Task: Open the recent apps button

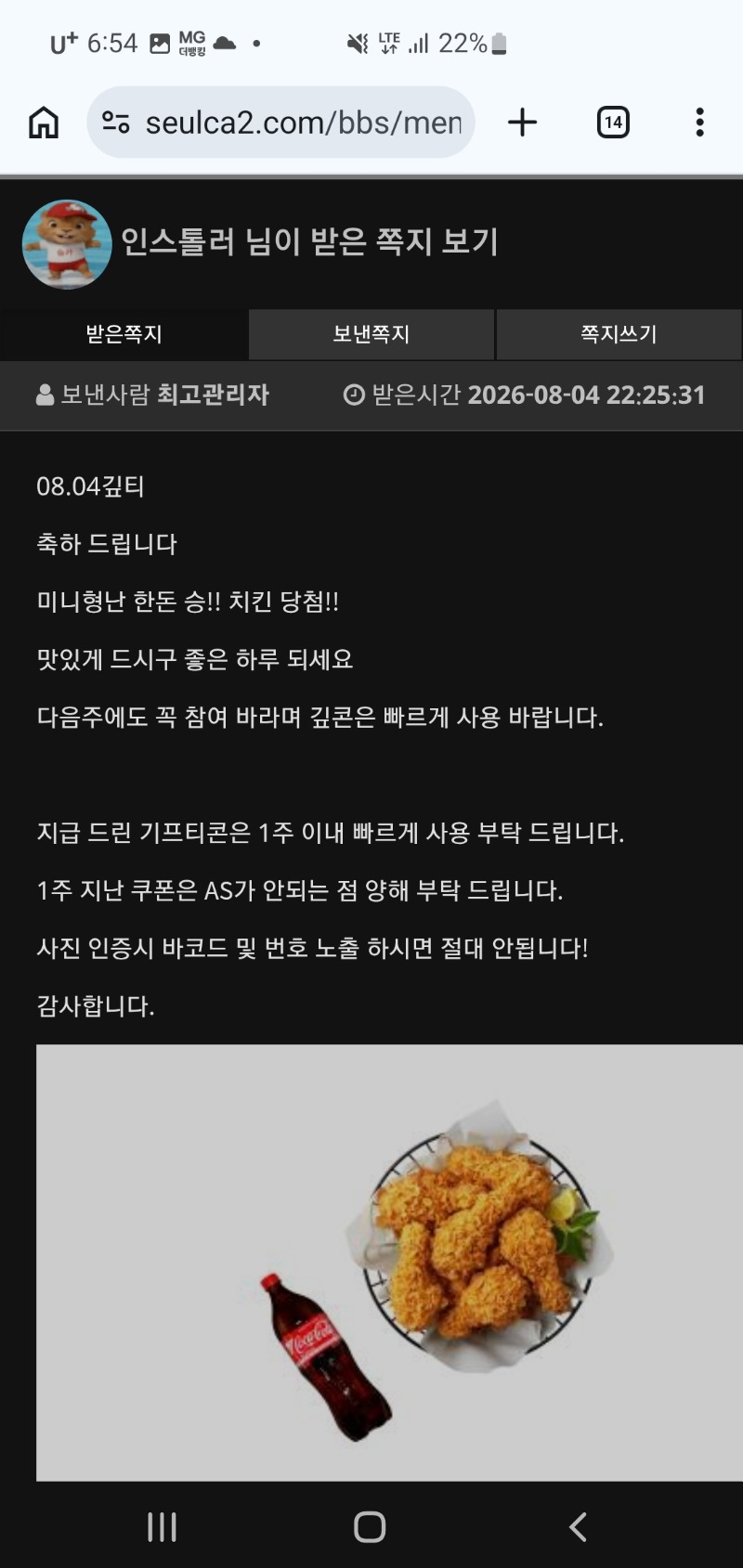Action: pyautogui.click(x=163, y=1527)
